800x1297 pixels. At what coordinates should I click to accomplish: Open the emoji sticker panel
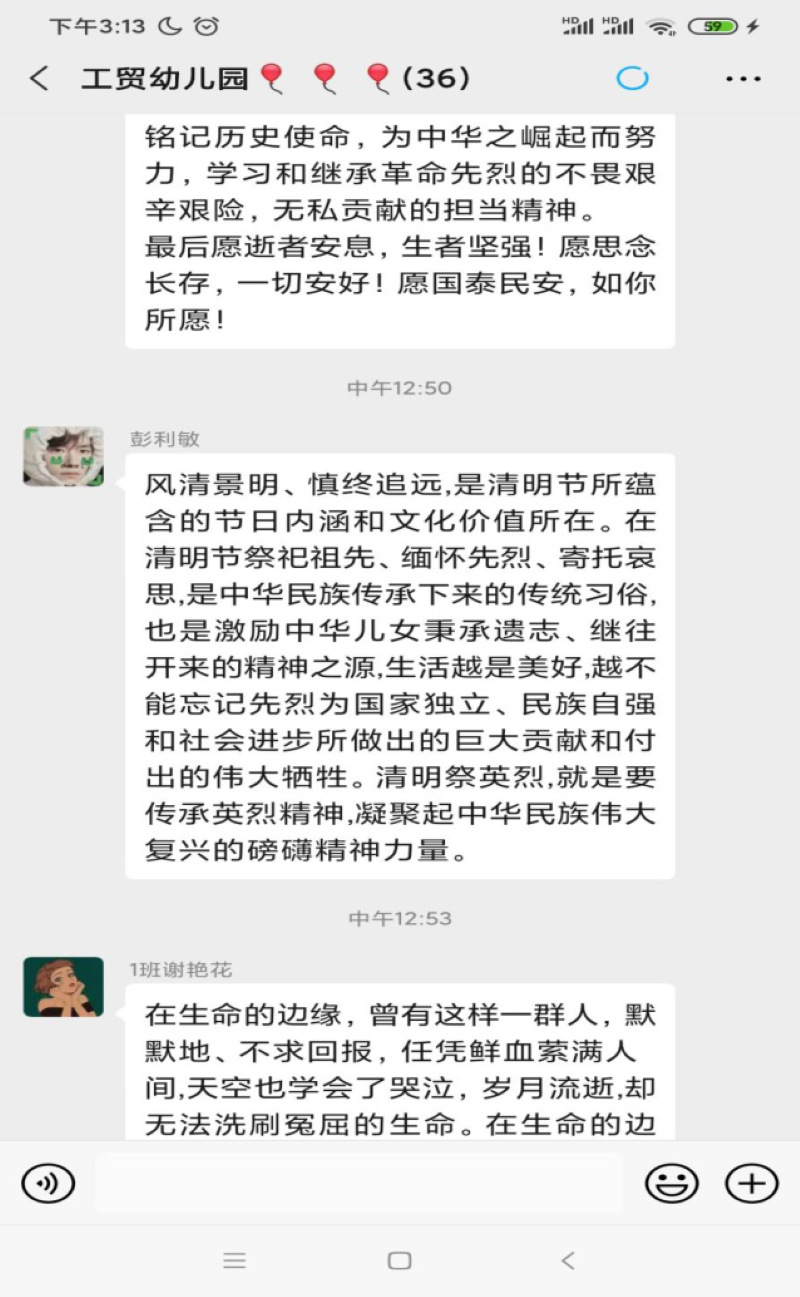click(671, 1184)
